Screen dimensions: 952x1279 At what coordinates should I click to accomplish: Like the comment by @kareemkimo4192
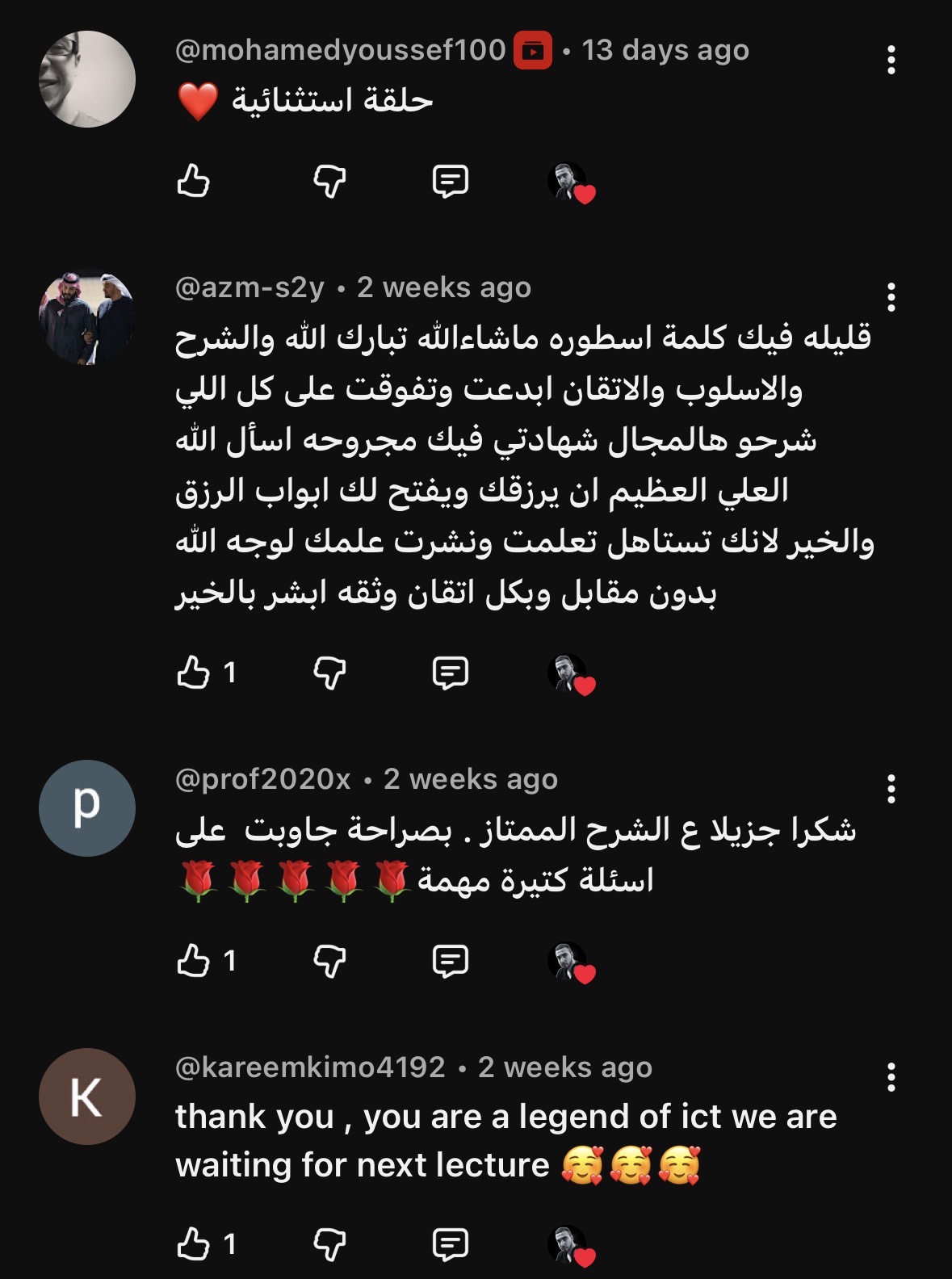pos(193,1243)
